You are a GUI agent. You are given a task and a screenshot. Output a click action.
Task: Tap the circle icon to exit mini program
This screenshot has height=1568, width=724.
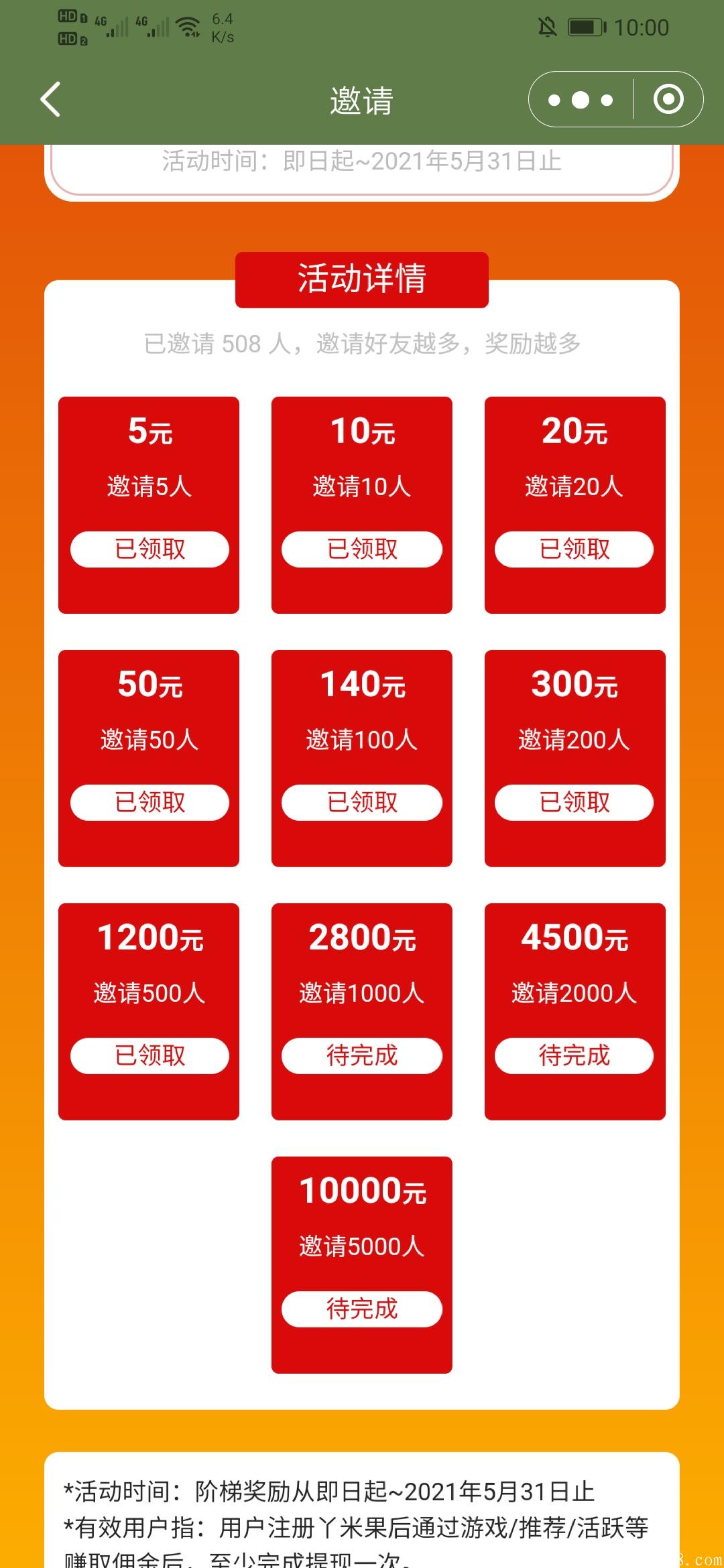tap(667, 101)
